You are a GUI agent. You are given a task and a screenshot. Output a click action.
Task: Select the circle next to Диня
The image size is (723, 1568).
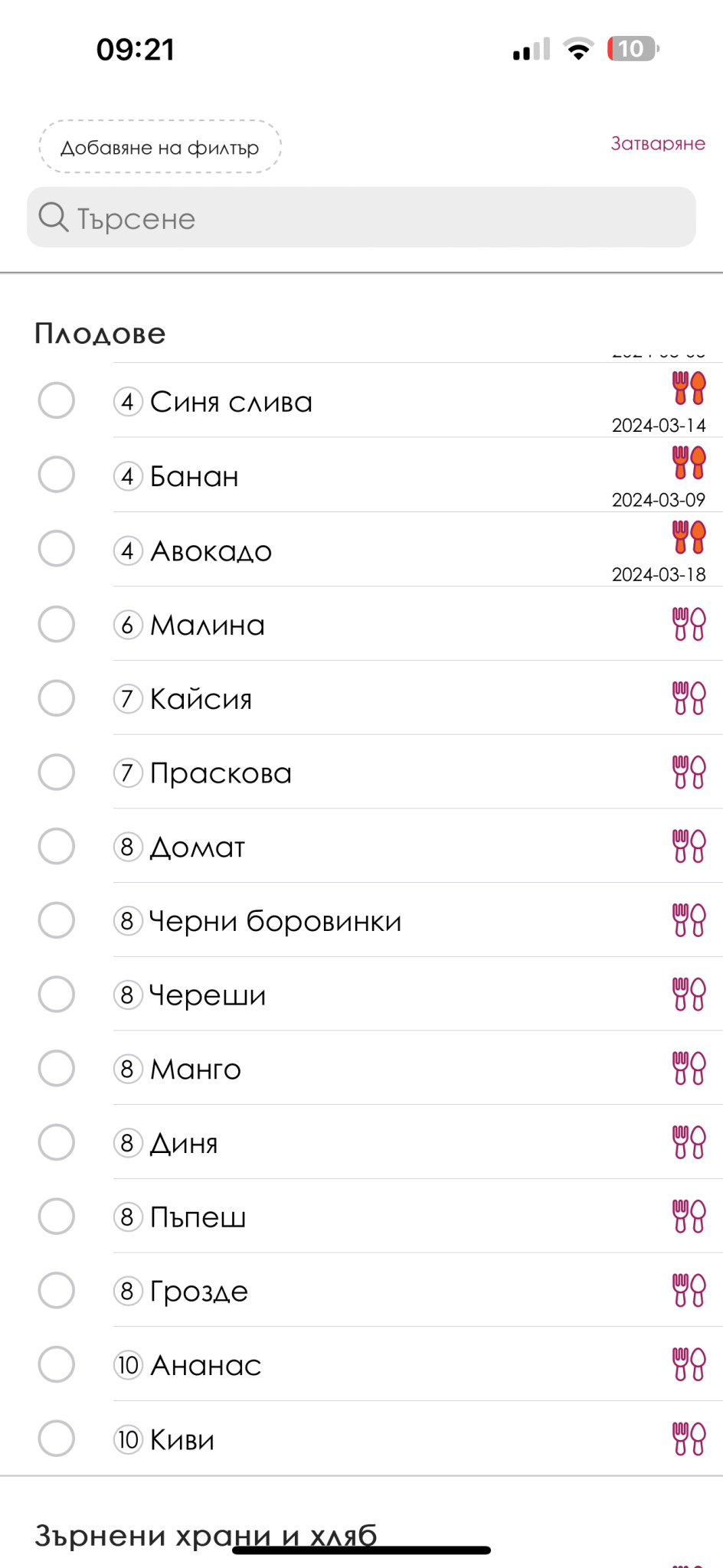57,1142
